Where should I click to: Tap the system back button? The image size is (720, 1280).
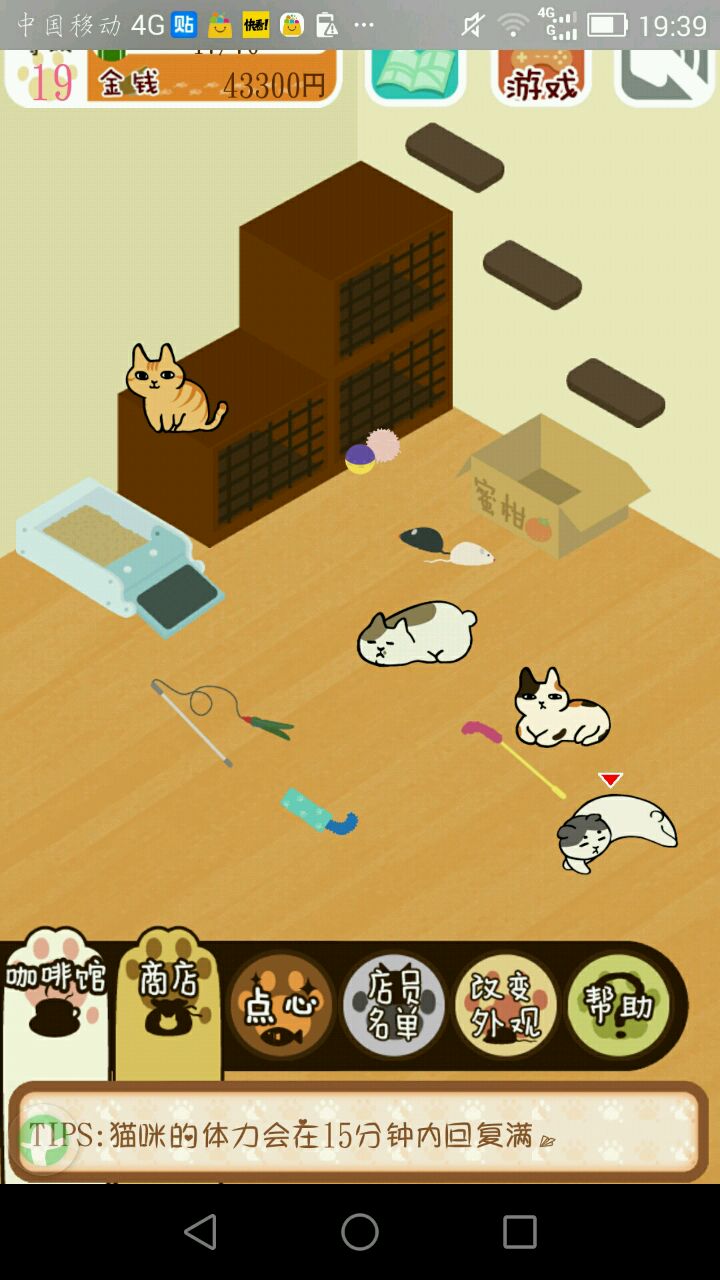pos(200,1232)
